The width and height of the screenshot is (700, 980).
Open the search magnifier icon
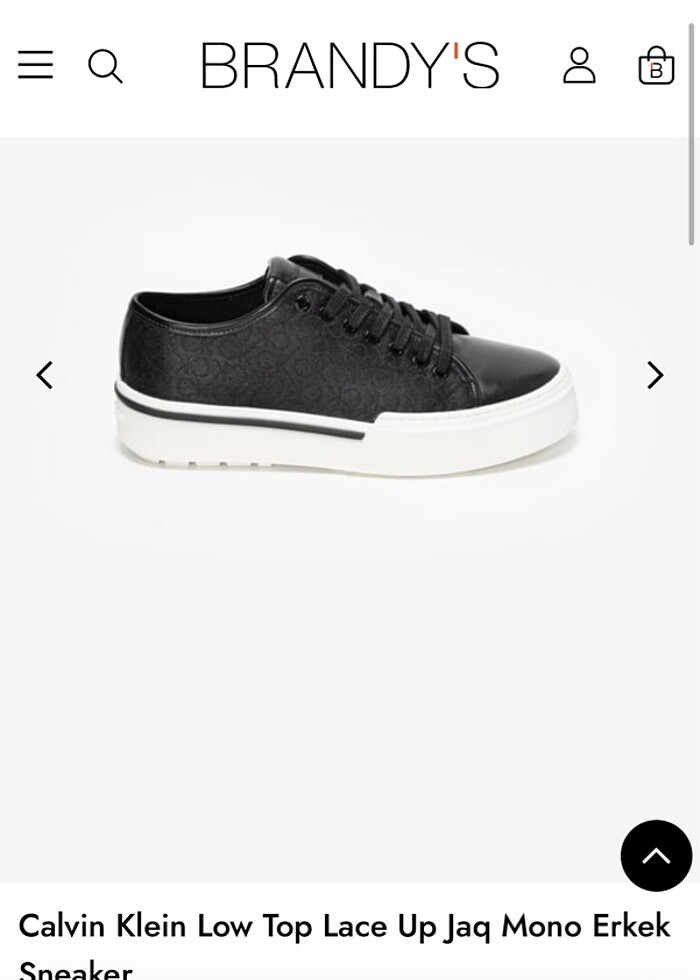point(105,66)
